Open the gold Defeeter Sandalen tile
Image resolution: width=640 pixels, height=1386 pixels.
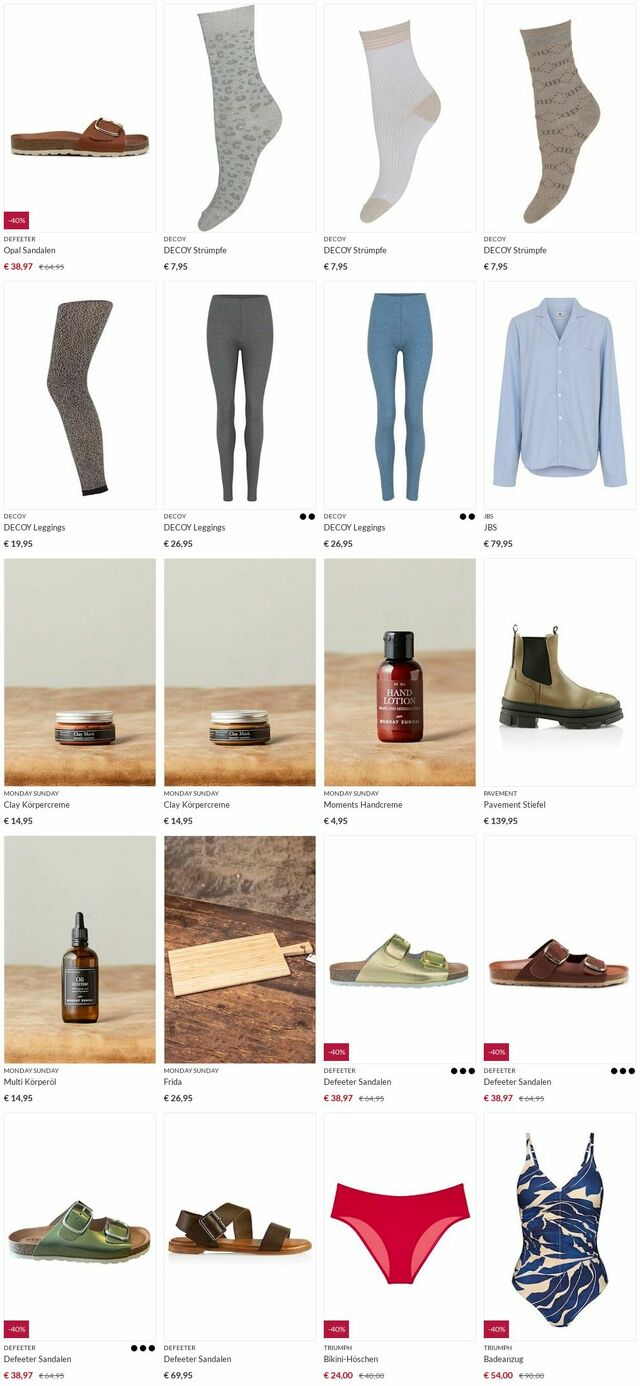point(399,950)
